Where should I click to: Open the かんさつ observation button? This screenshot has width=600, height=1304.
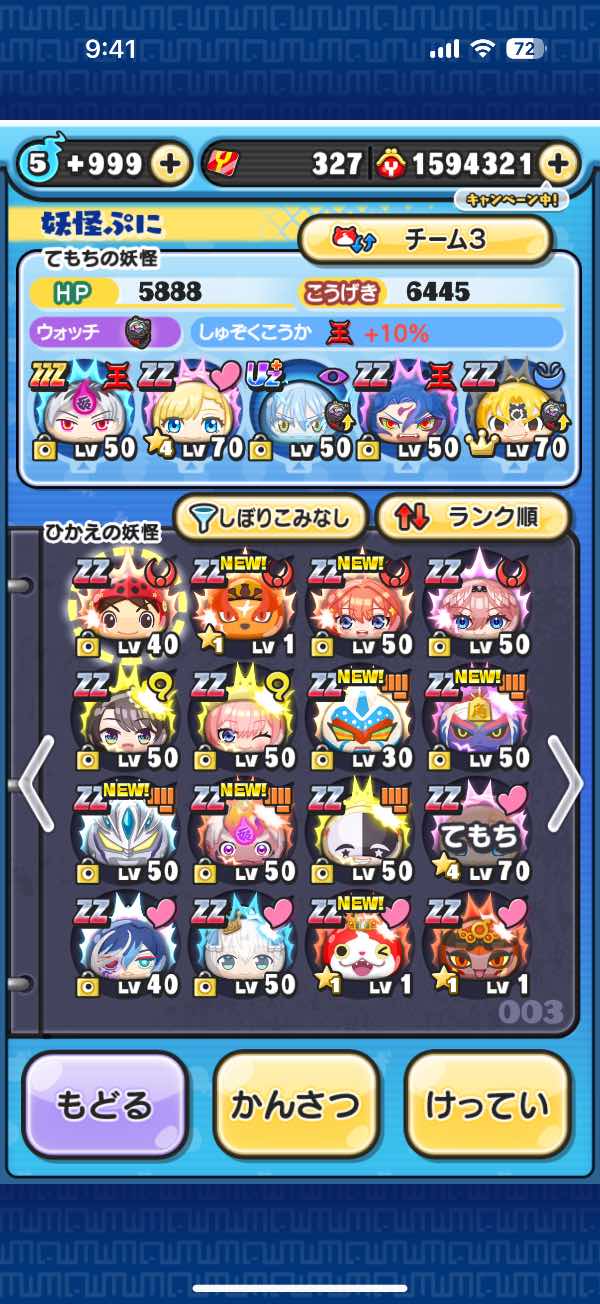click(x=295, y=1104)
